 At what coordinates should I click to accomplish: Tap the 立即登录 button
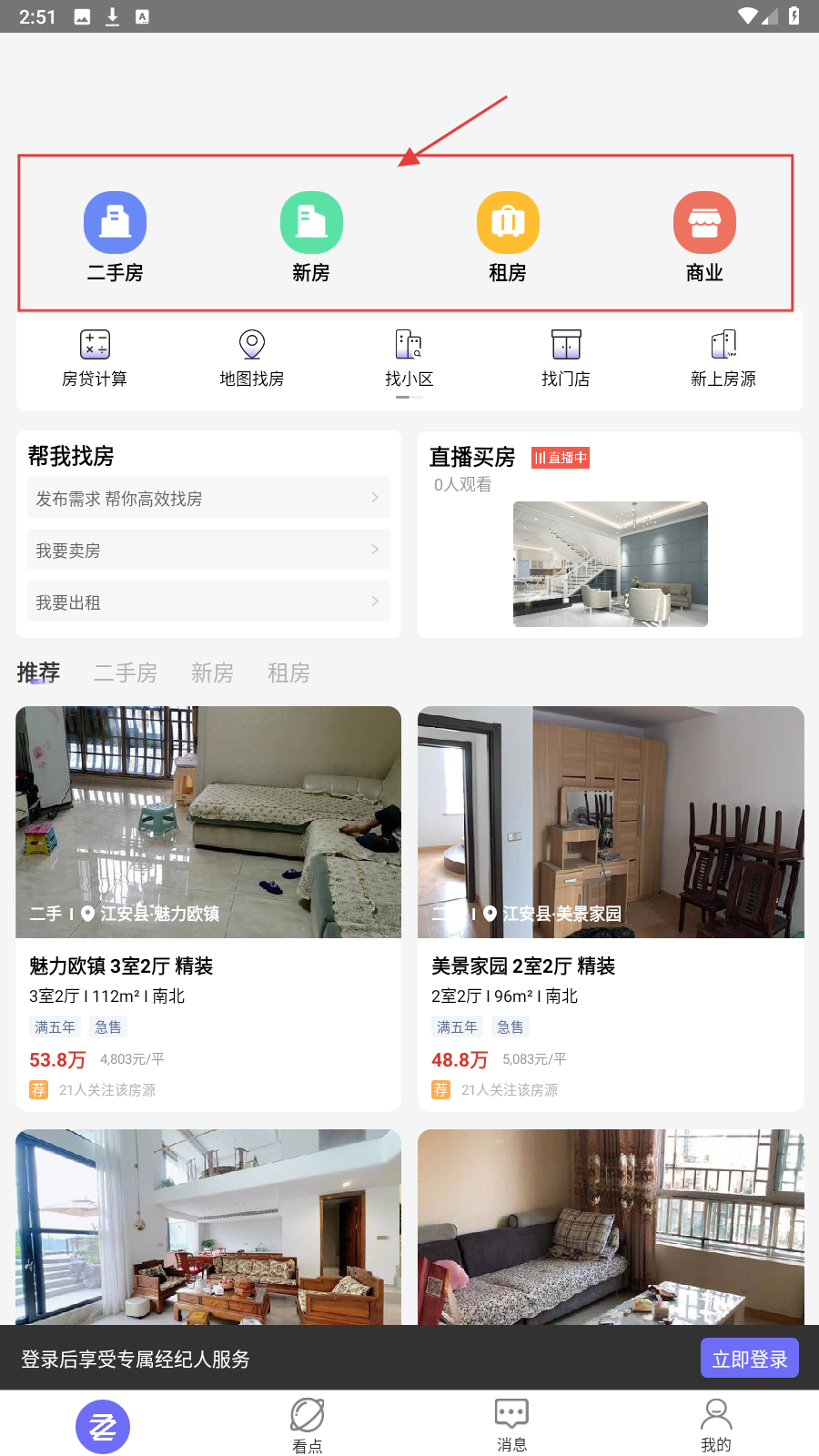tap(749, 1359)
